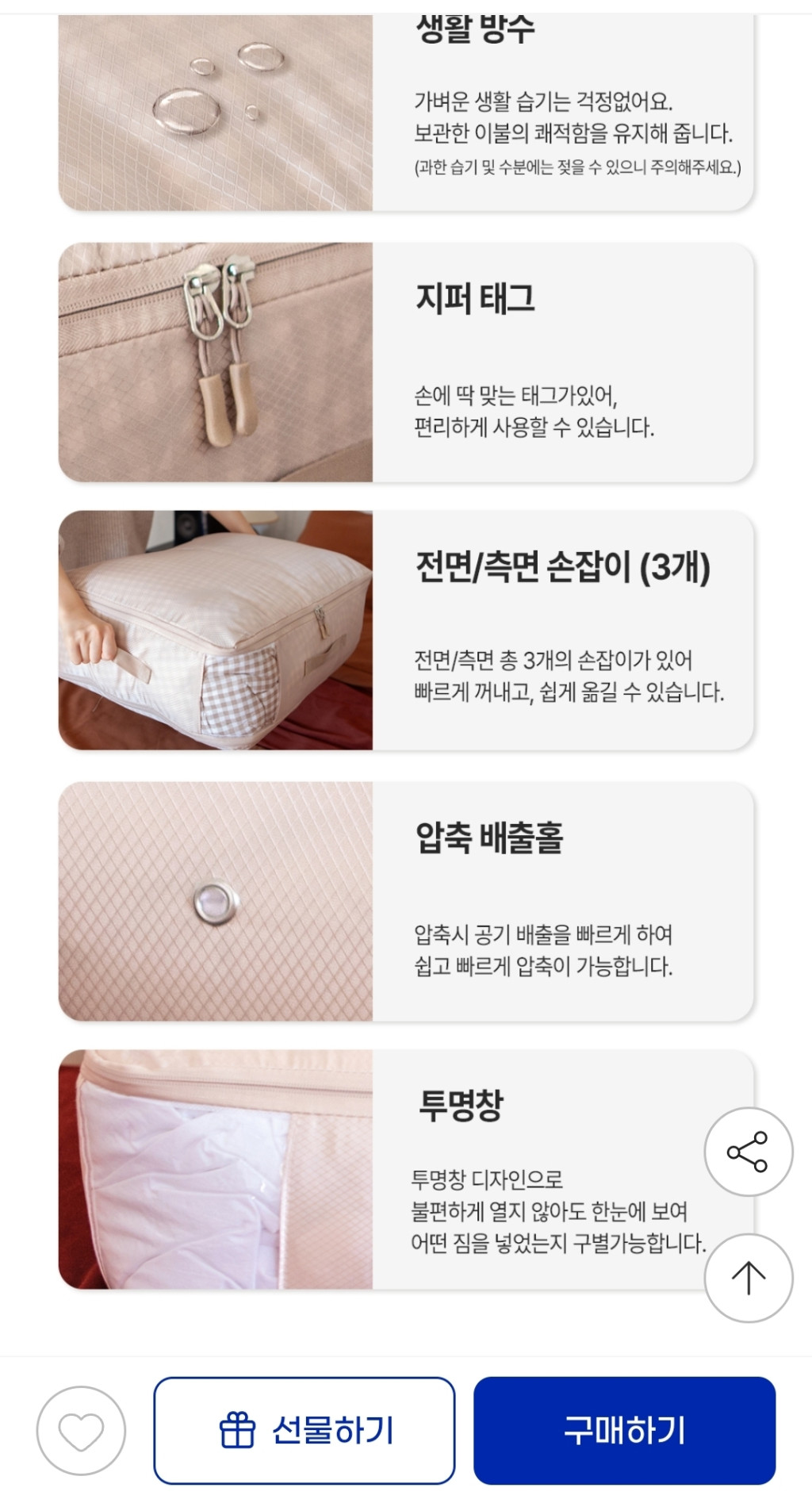This screenshot has height=1503, width=812.
Task: Tap the 선물하기 gift button
Action: click(x=304, y=1431)
